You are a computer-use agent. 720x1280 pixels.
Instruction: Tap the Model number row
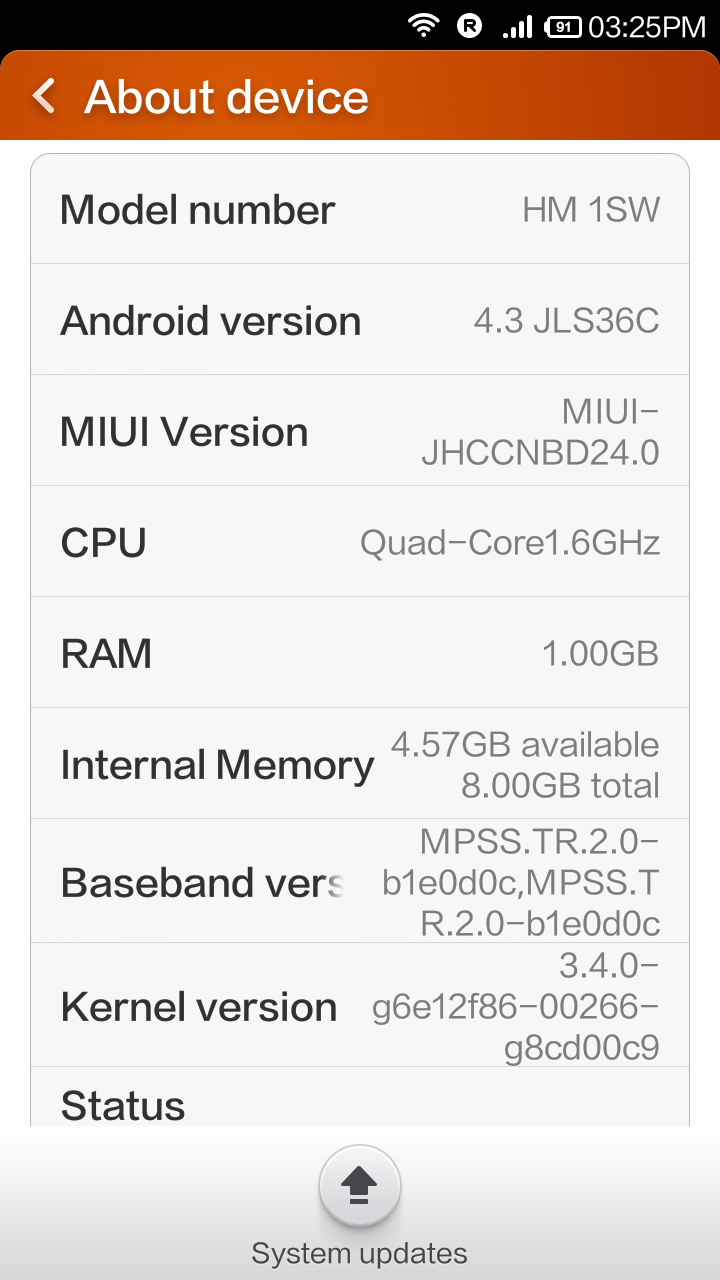[360, 209]
